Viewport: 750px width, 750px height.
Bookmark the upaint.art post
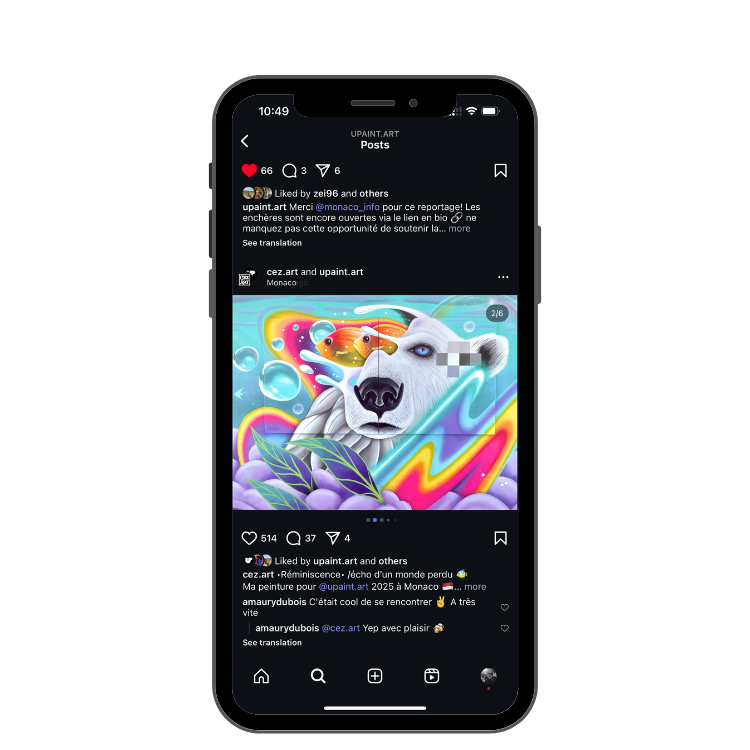500,171
